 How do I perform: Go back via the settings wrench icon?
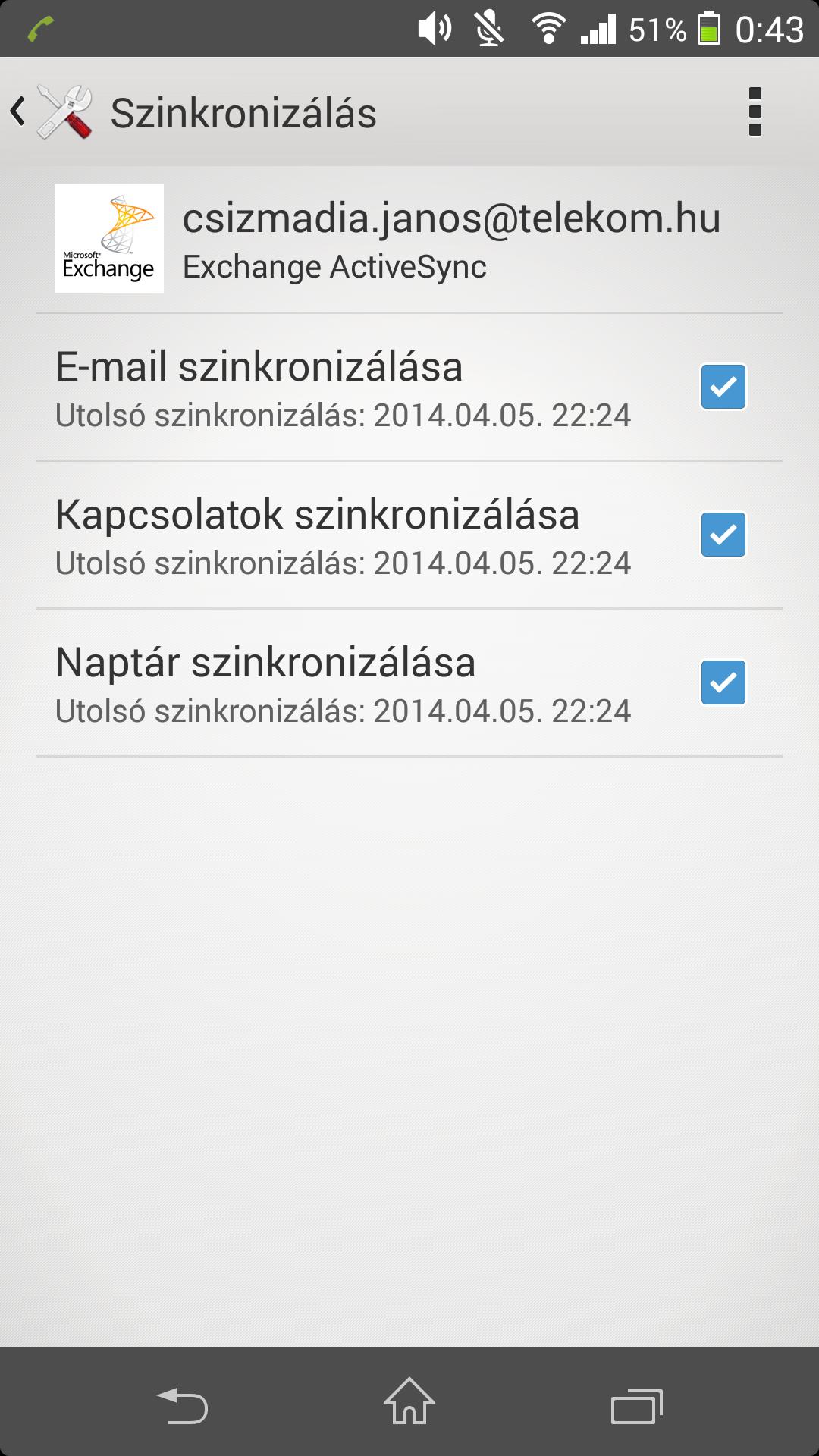tap(64, 112)
